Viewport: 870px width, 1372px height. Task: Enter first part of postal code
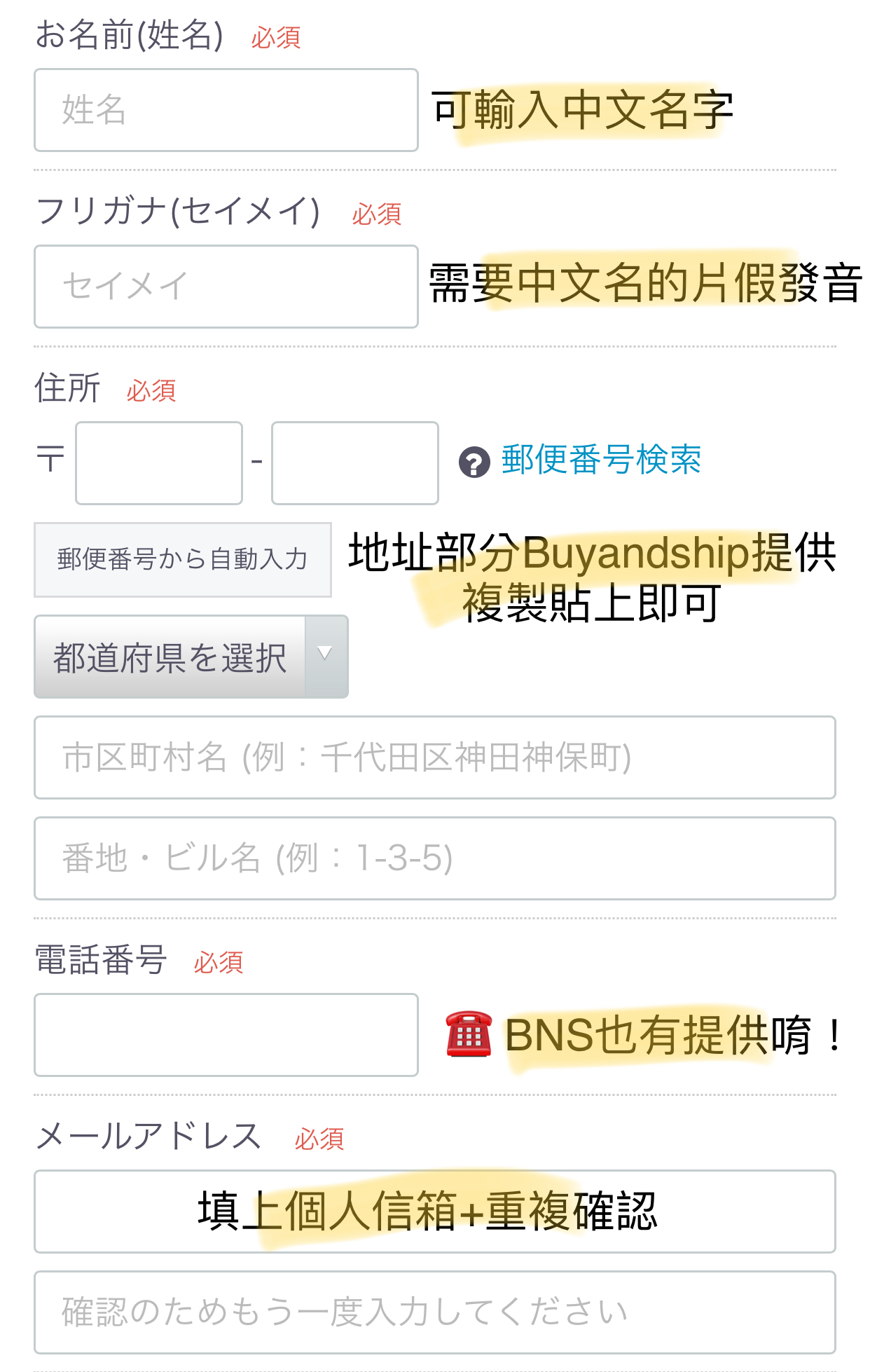[159, 463]
